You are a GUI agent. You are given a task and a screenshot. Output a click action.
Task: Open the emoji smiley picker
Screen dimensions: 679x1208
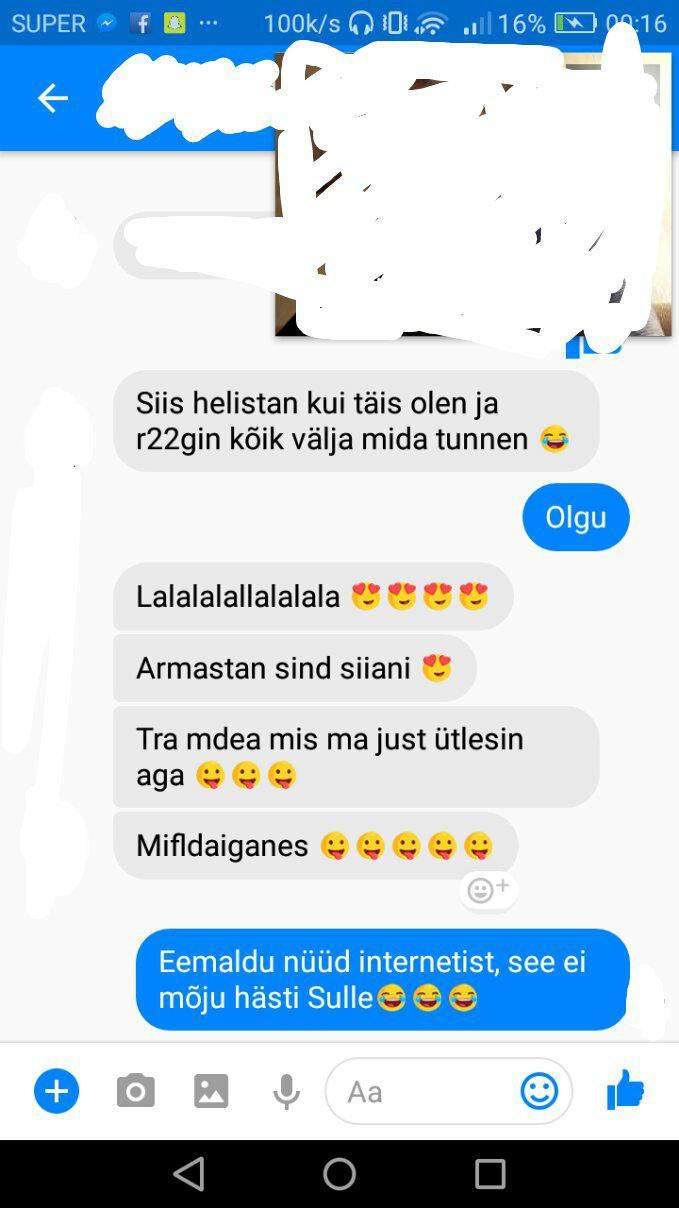click(x=539, y=1091)
